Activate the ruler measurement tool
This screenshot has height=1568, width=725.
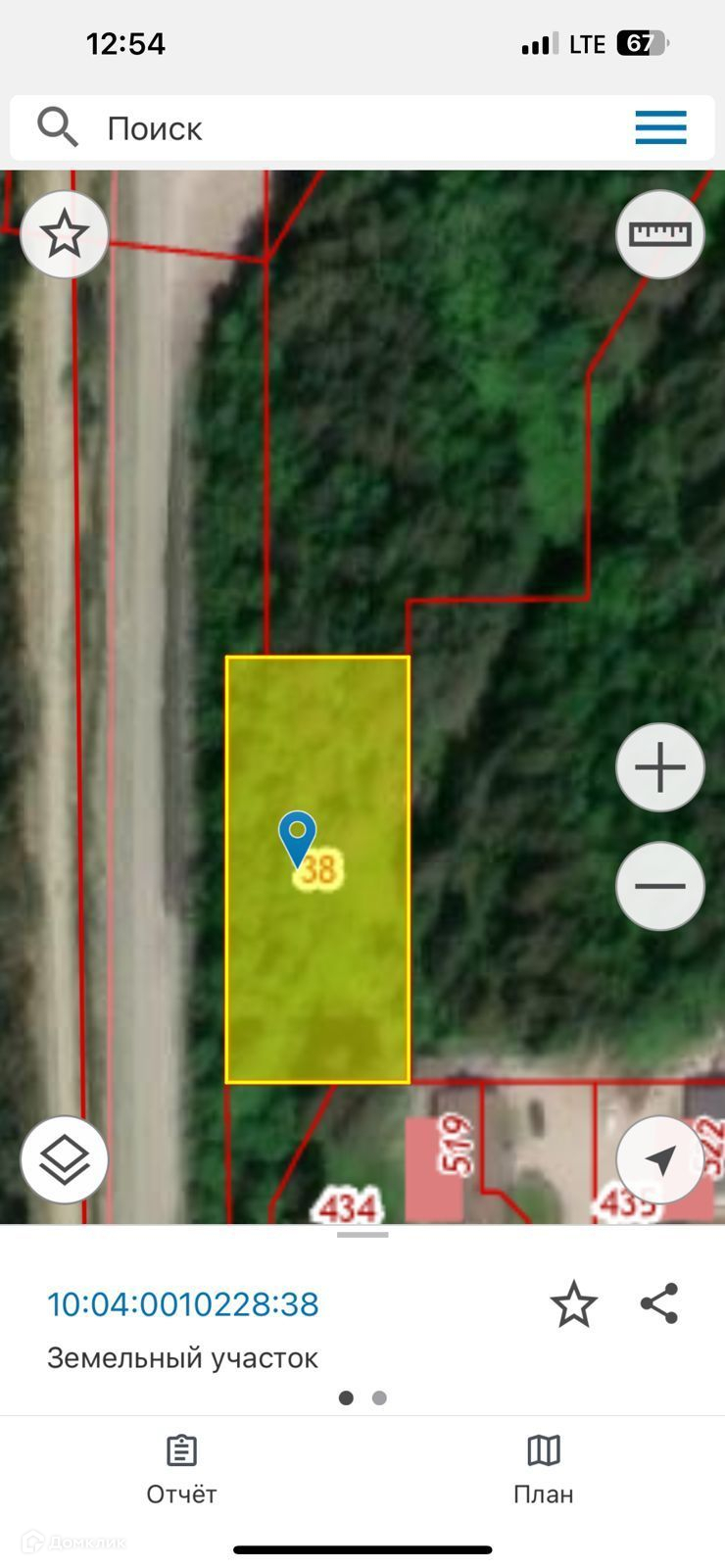tap(660, 234)
